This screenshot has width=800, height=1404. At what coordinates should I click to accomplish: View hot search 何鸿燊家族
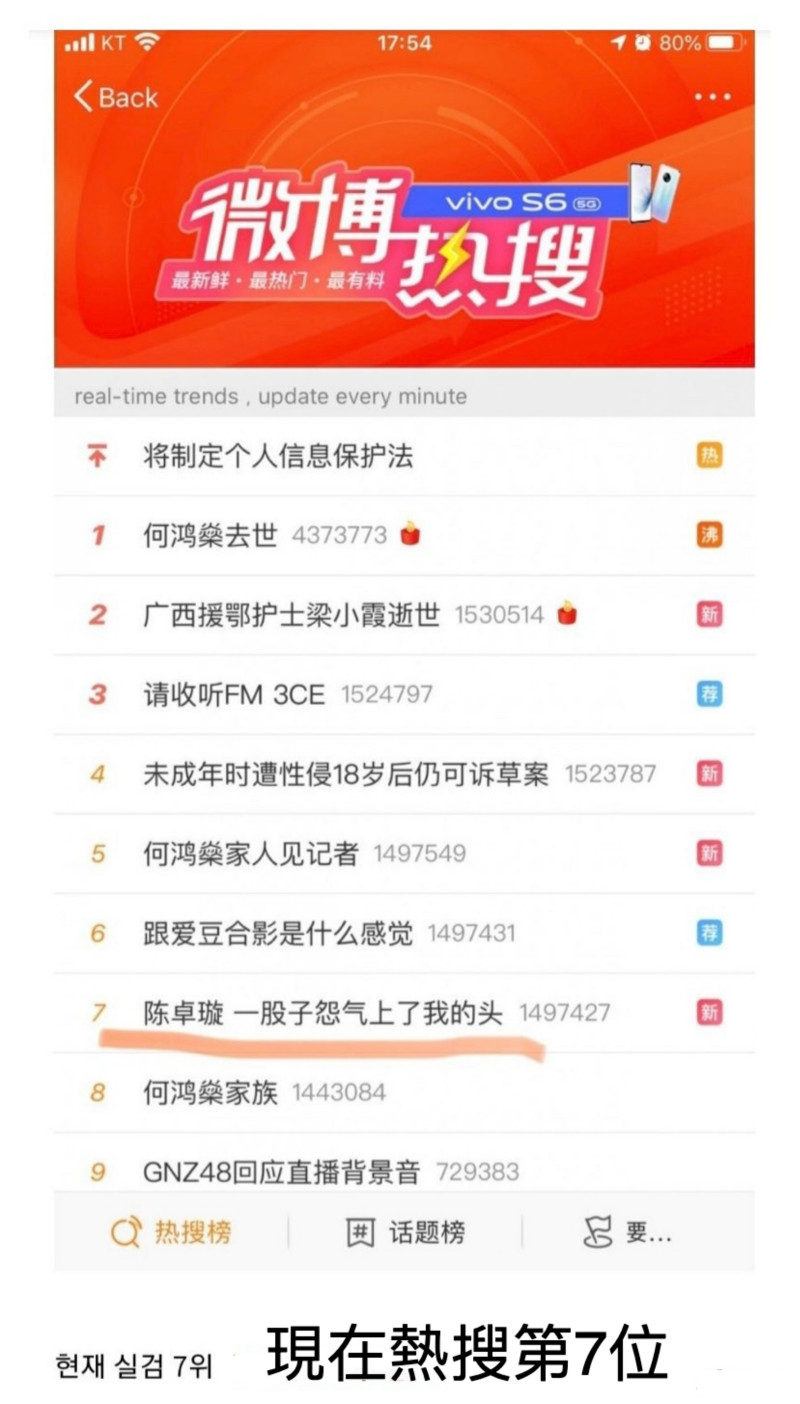click(x=210, y=1092)
